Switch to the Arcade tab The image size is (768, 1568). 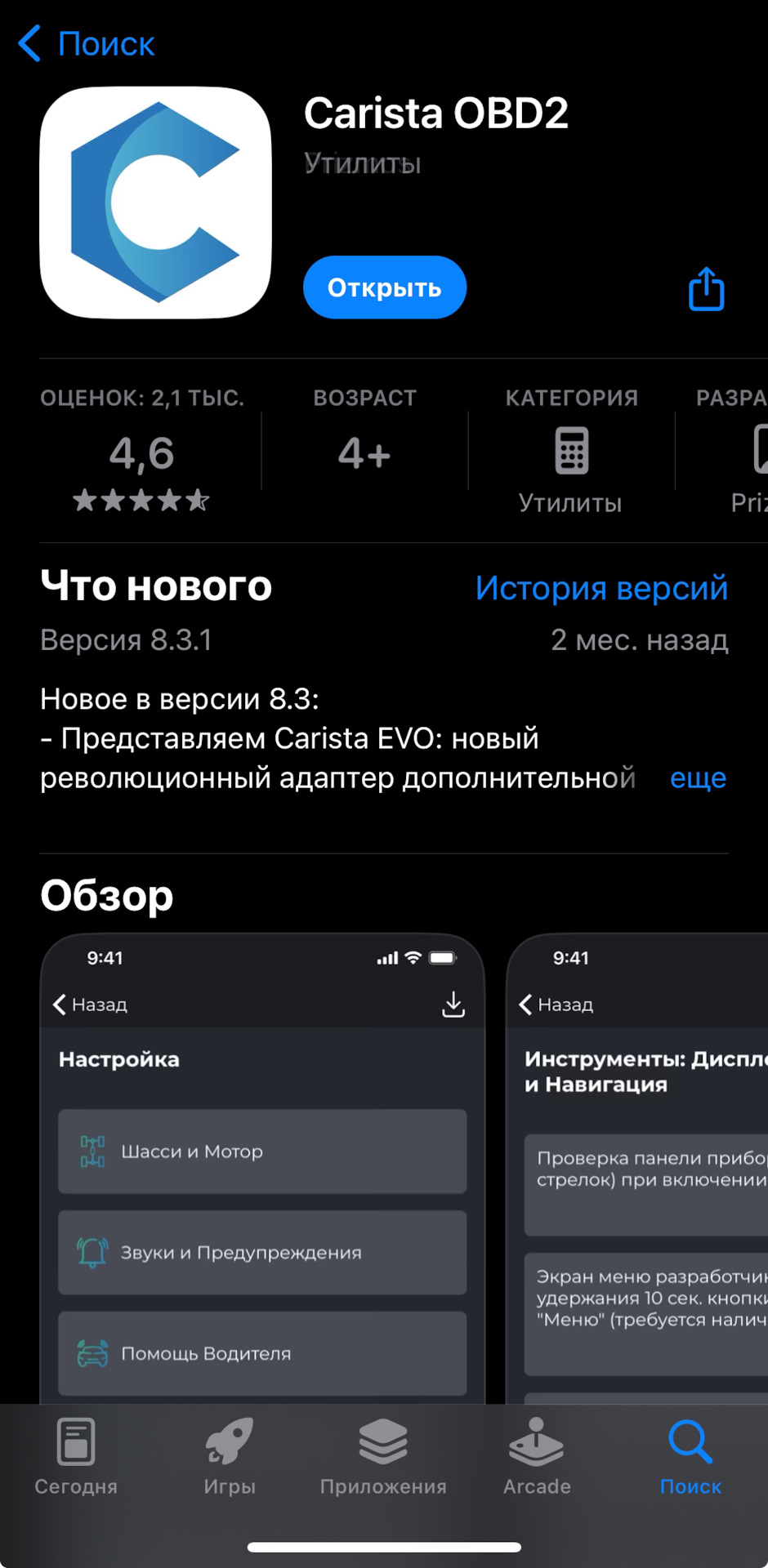click(537, 1459)
